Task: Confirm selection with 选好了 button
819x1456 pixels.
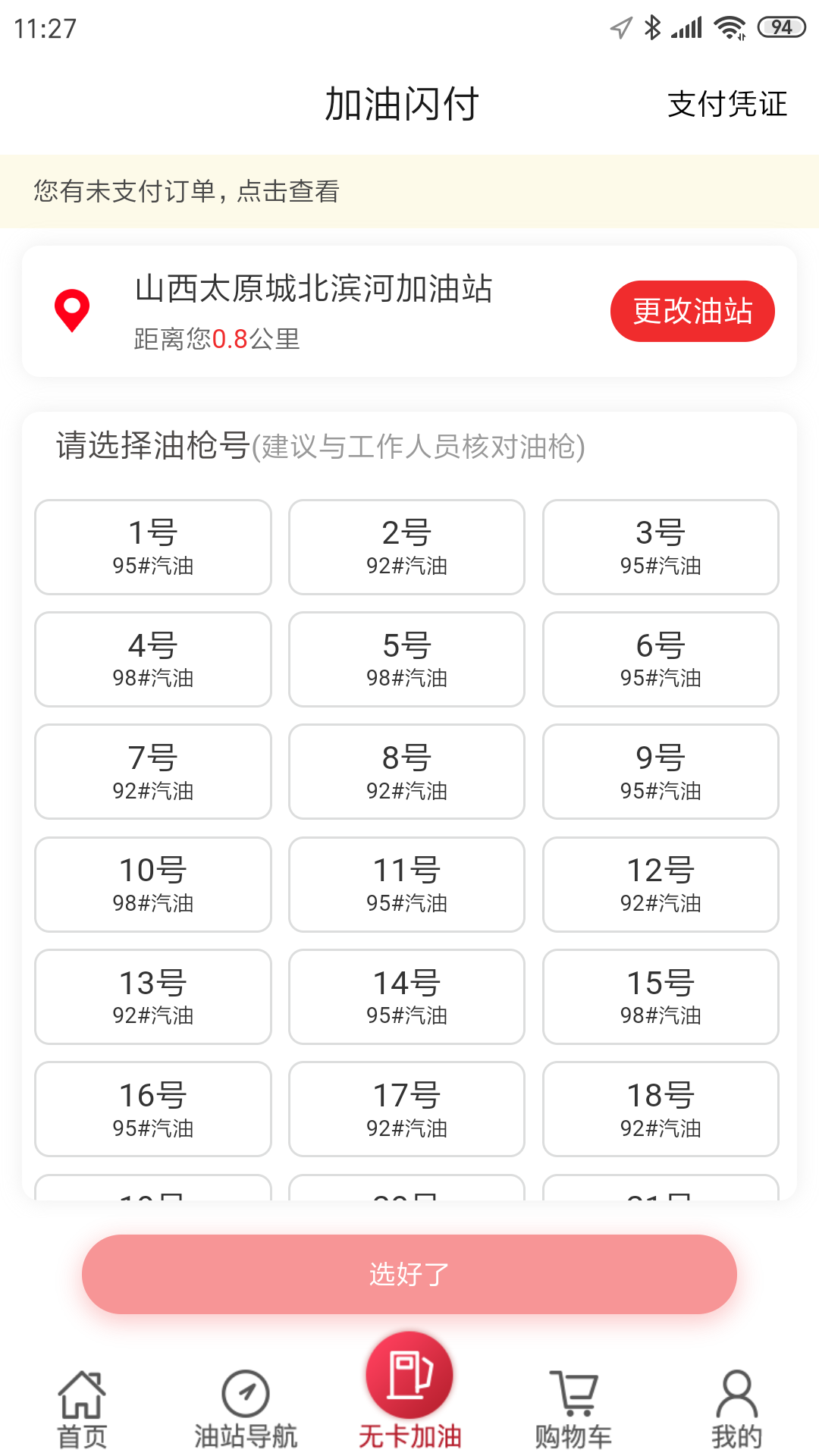Action: pos(409,1274)
